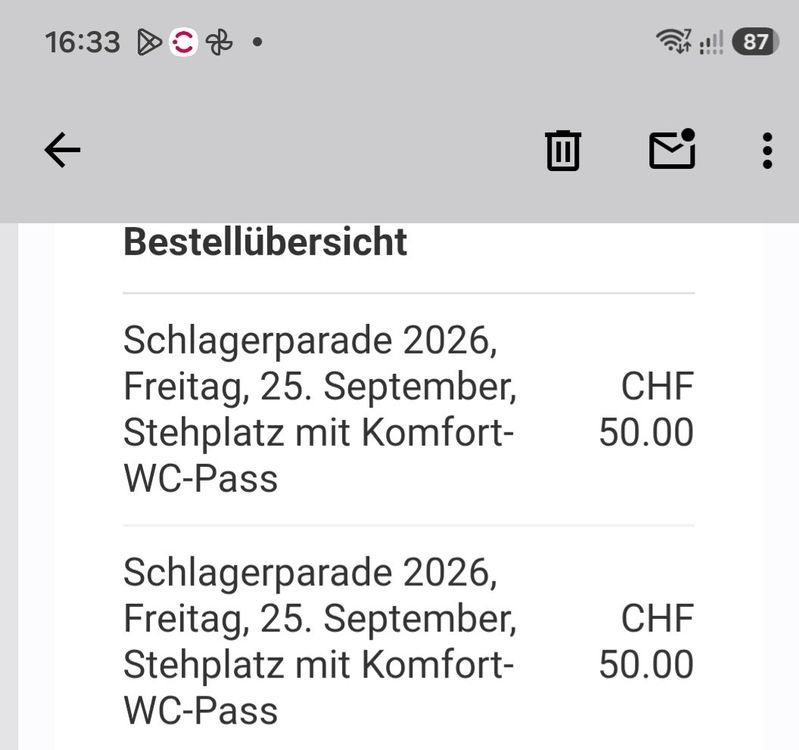Image resolution: width=799 pixels, height=750 pixels.
Task: Delete this email with the trash icon
Action: [563, 150]
